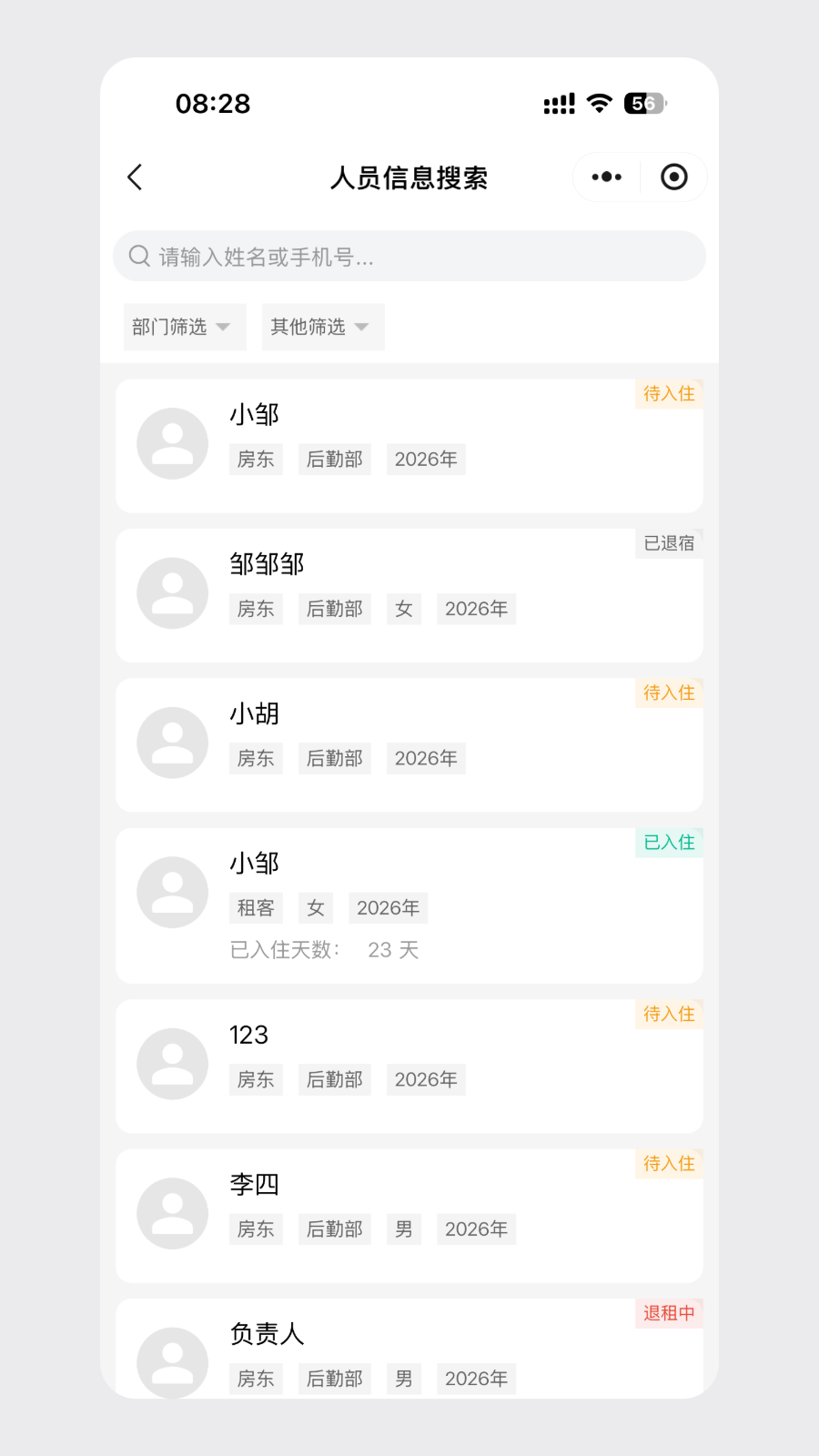Select the 已入住 tag on 小邹
The width and height of the screenshot is (819, 1456).
[x=669, y=843]
